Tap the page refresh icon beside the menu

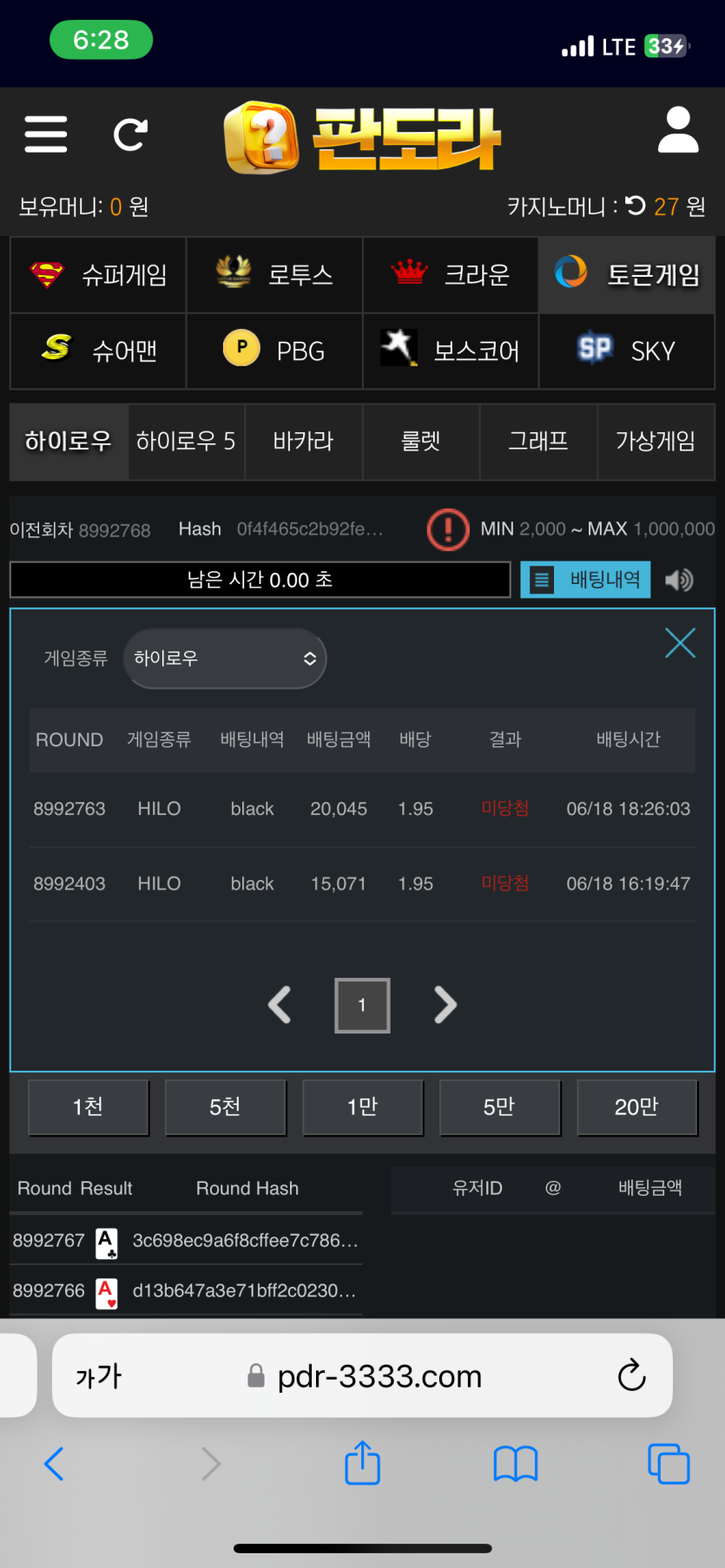[130, 134]
